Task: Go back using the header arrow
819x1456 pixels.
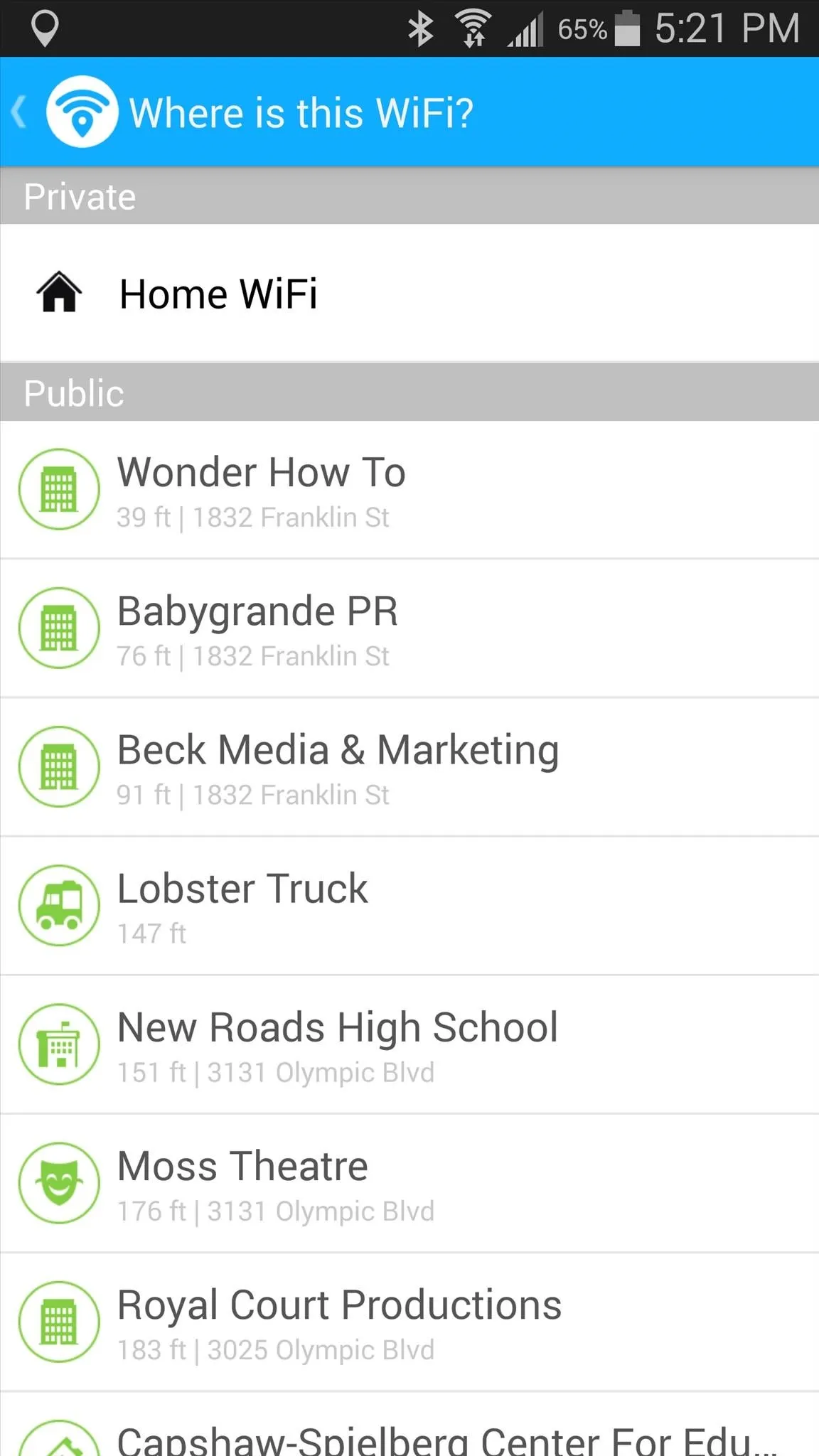Action: tap(20, 112)
